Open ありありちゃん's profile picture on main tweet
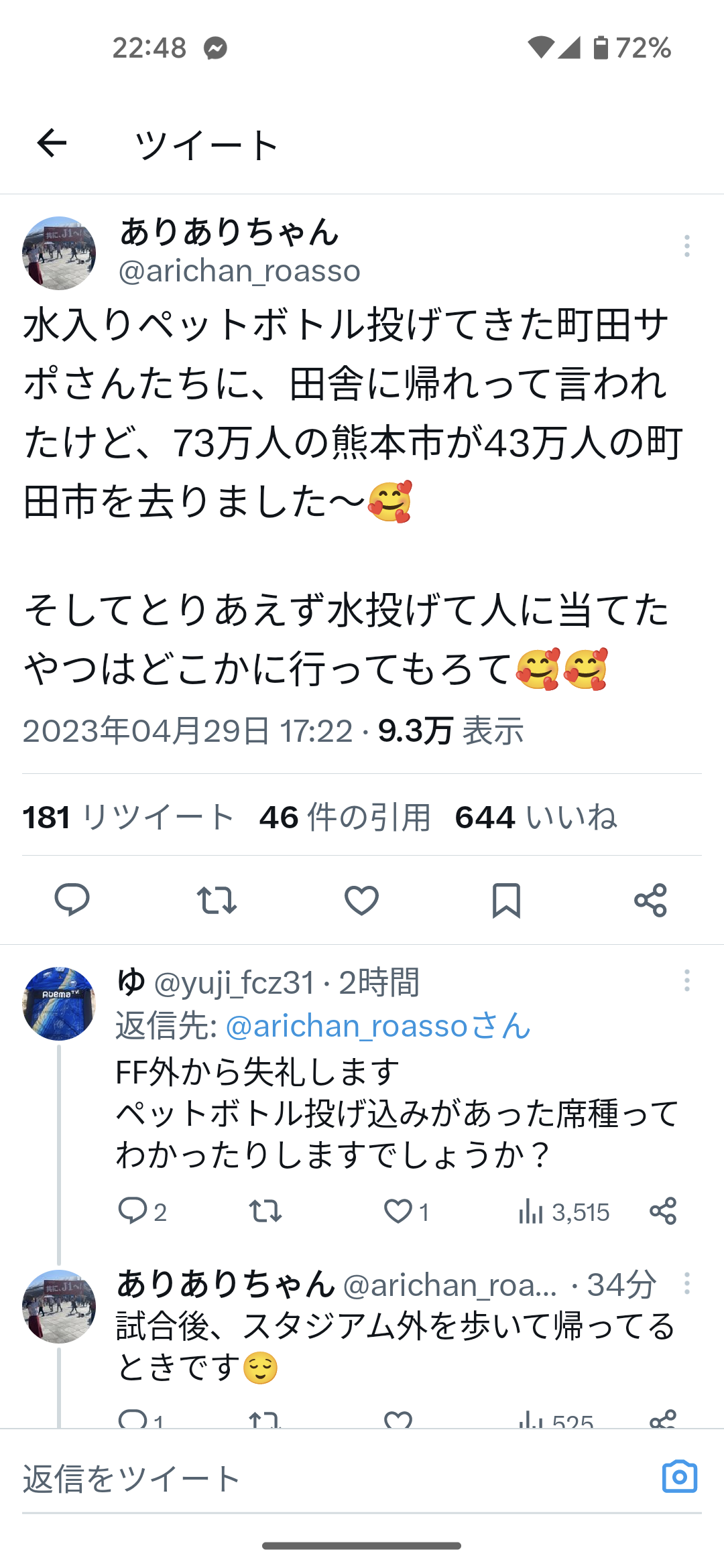 point(59,253)
